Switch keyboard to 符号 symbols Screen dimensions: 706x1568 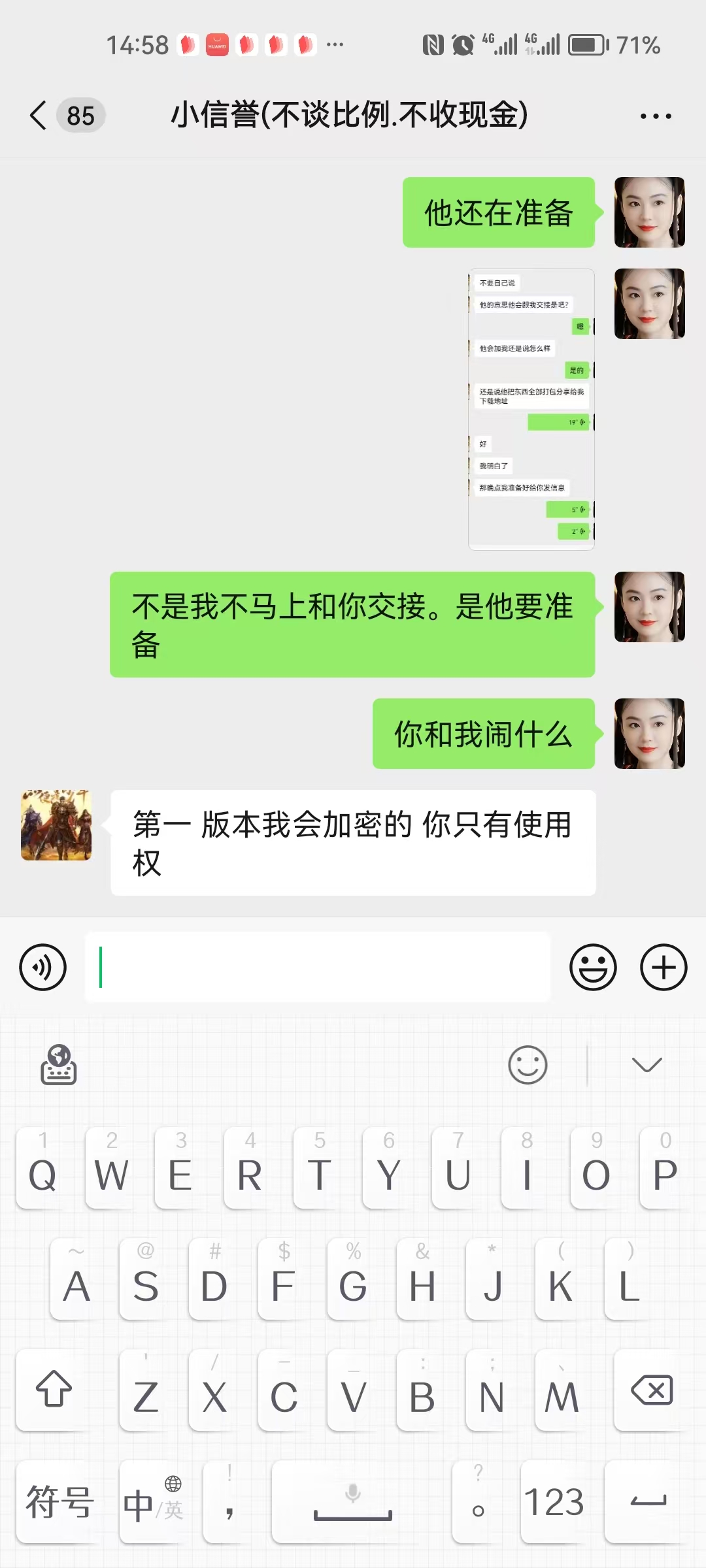60,1501
